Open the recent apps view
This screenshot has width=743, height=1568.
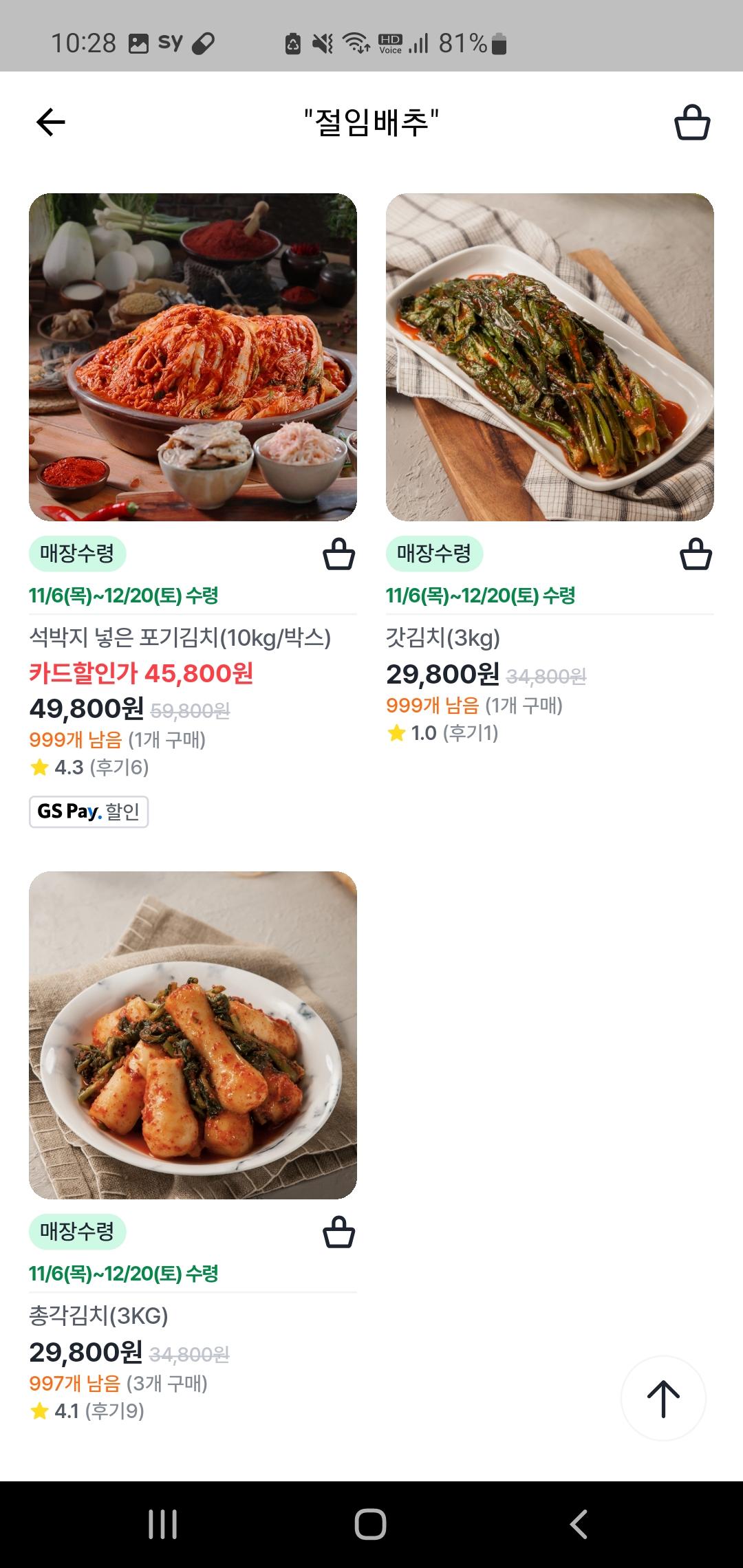coord(163,1524)
